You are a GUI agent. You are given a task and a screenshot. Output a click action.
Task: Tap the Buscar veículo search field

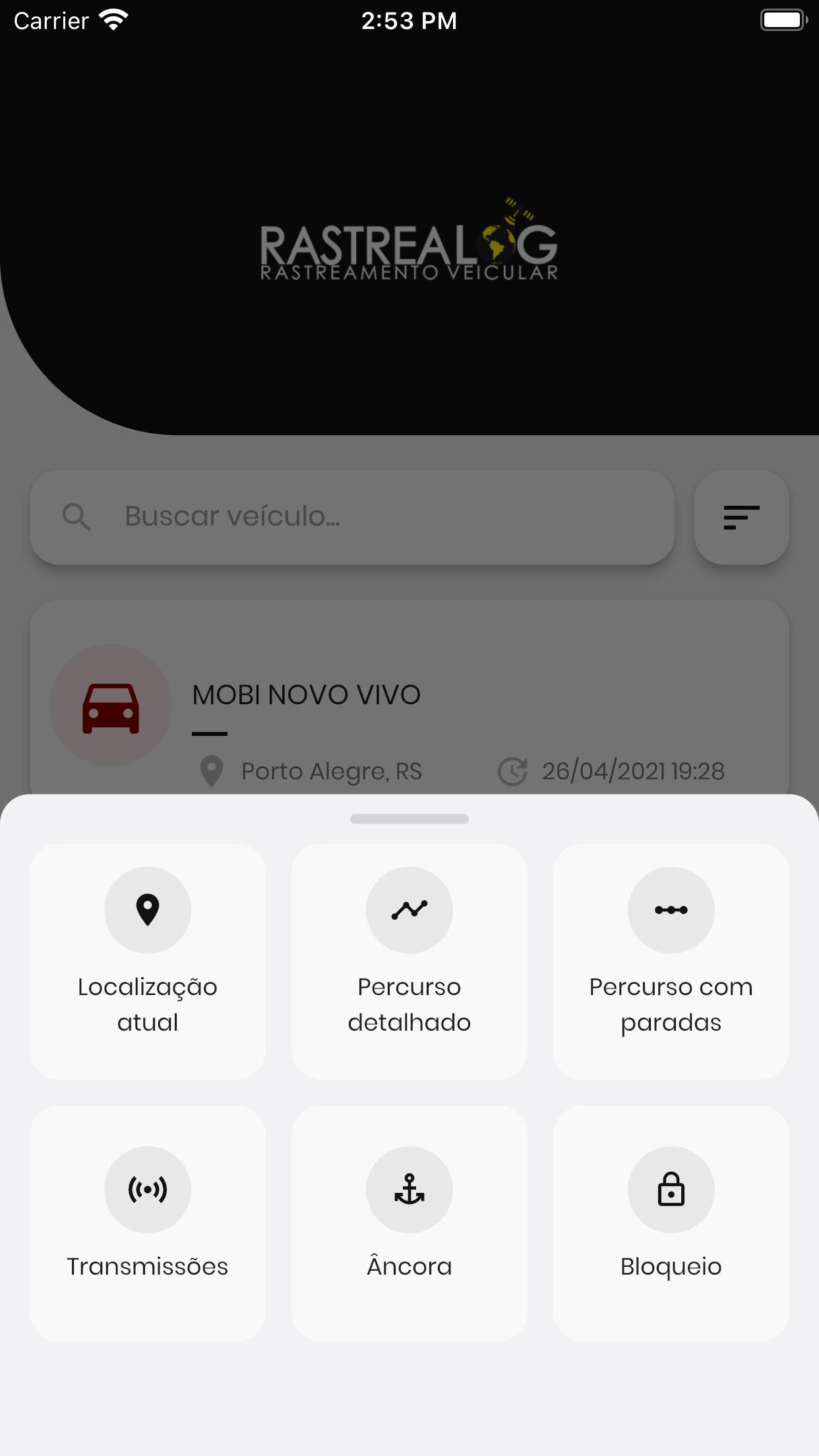click(x=352, y=517)
